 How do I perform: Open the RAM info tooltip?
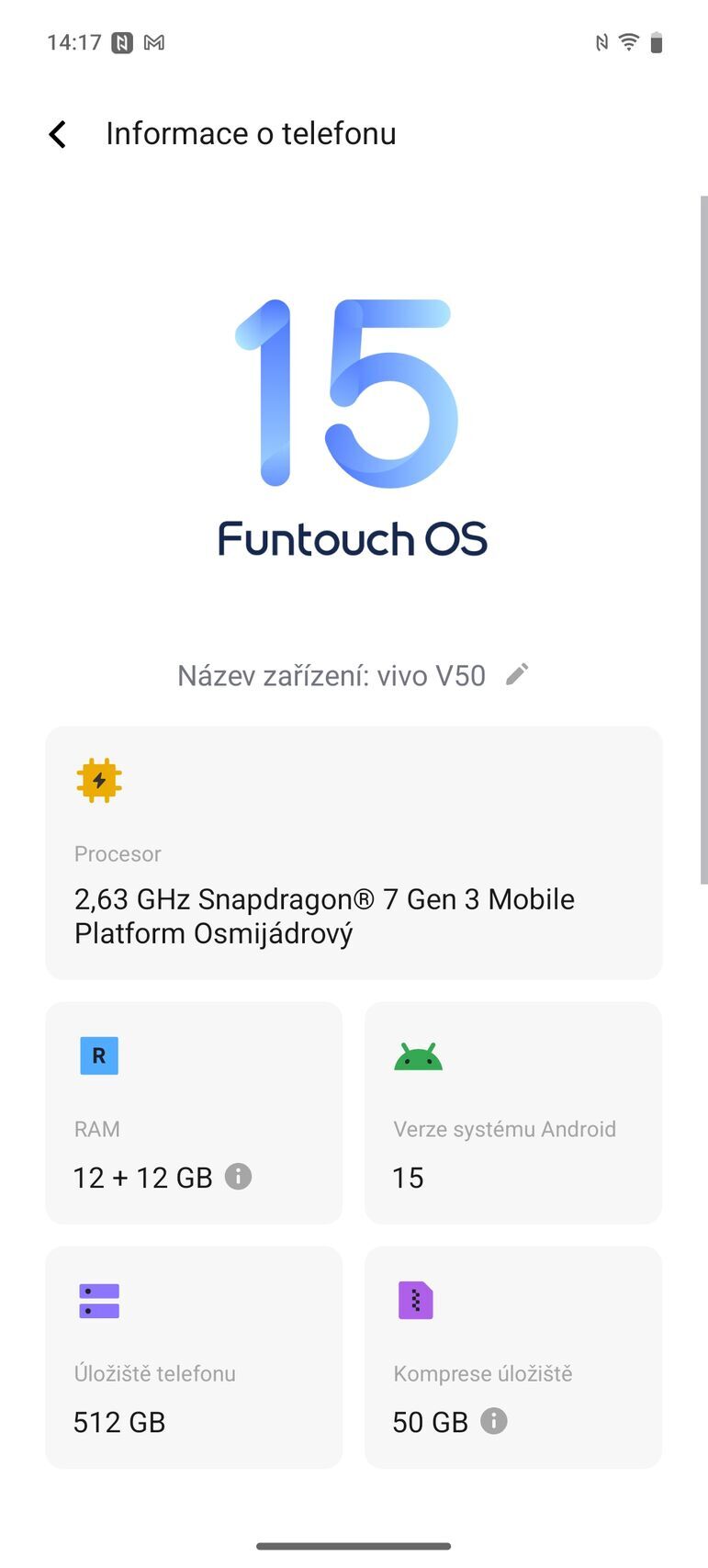[238, 1176]
